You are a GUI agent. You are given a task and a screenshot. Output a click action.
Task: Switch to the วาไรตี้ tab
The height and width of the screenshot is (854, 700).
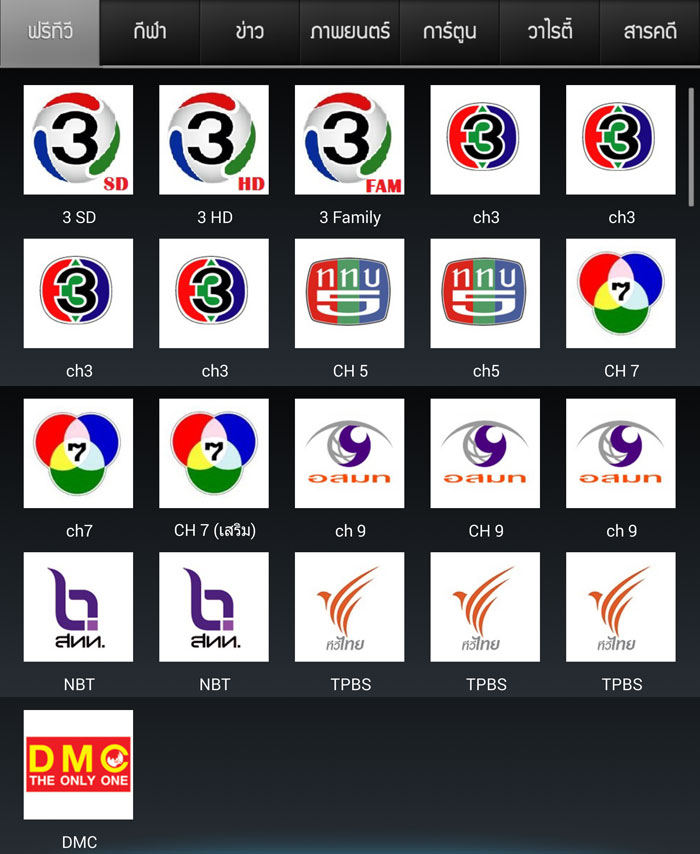(550, 32)
